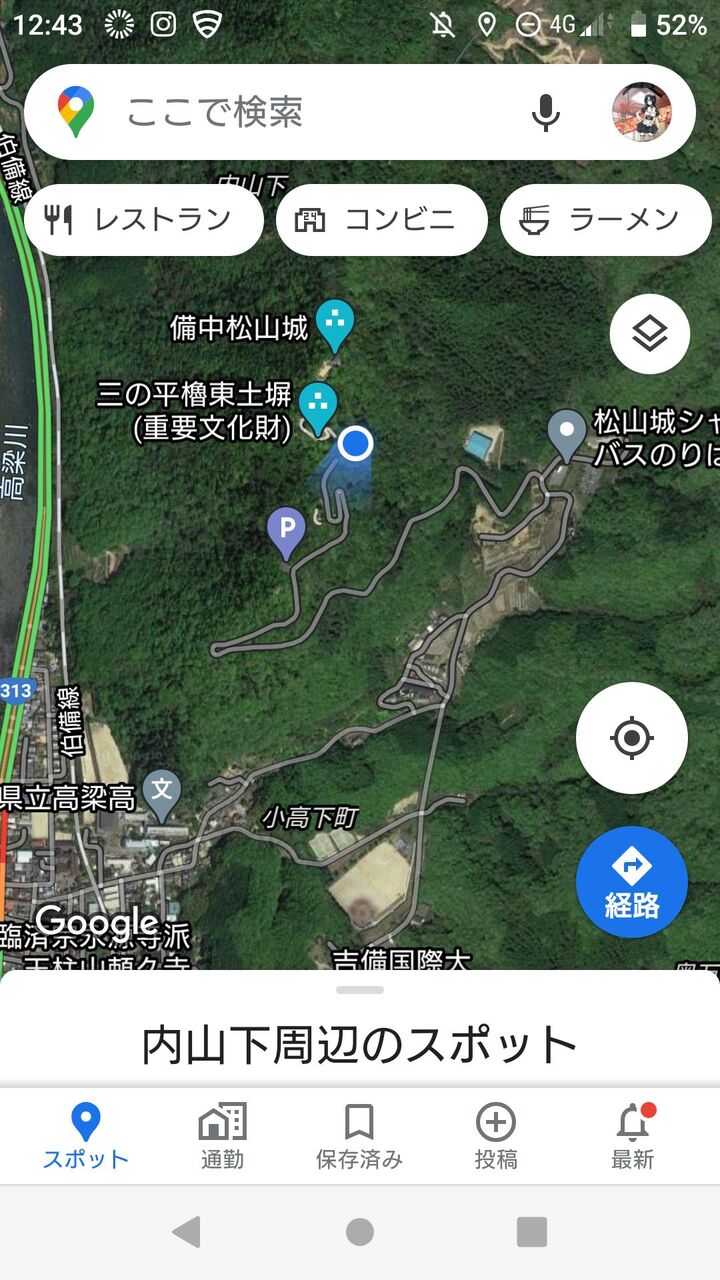The width and height of the screenshot is (720, 1280).
Task: Select the レストラン chip
Action: (144, 219)
